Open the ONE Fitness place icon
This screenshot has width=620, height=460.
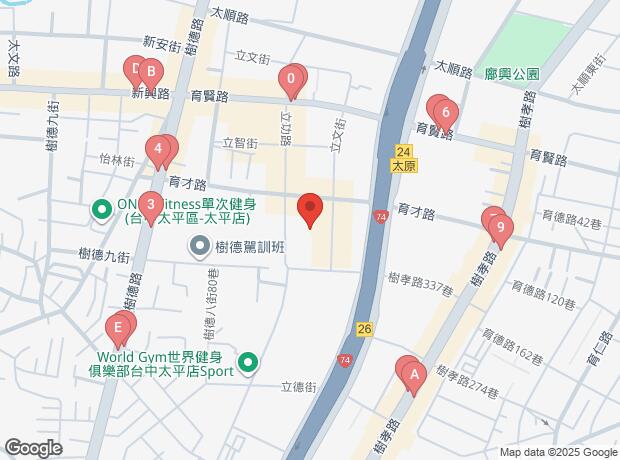(101, 210)
